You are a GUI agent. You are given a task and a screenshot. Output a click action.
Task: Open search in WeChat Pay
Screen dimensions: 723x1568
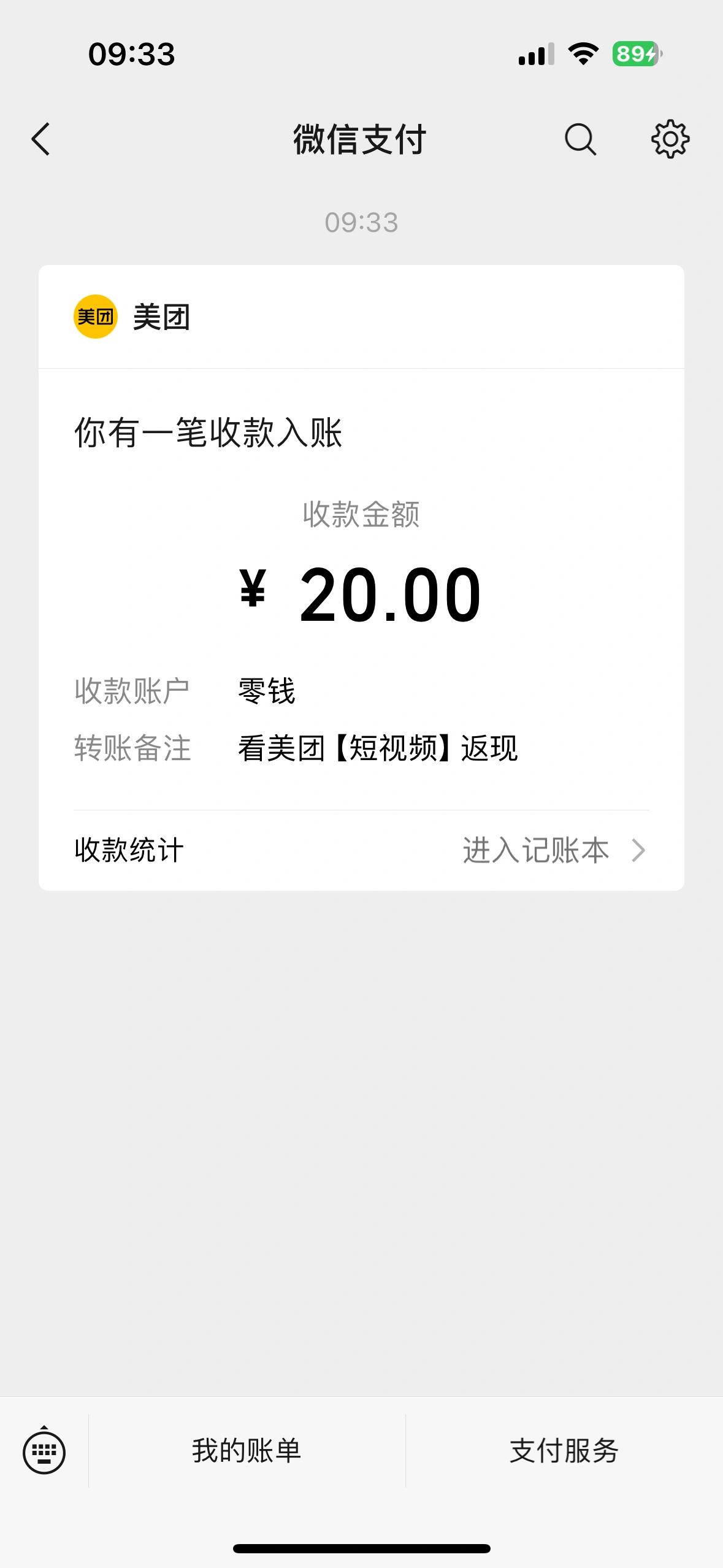click(579, 140)
